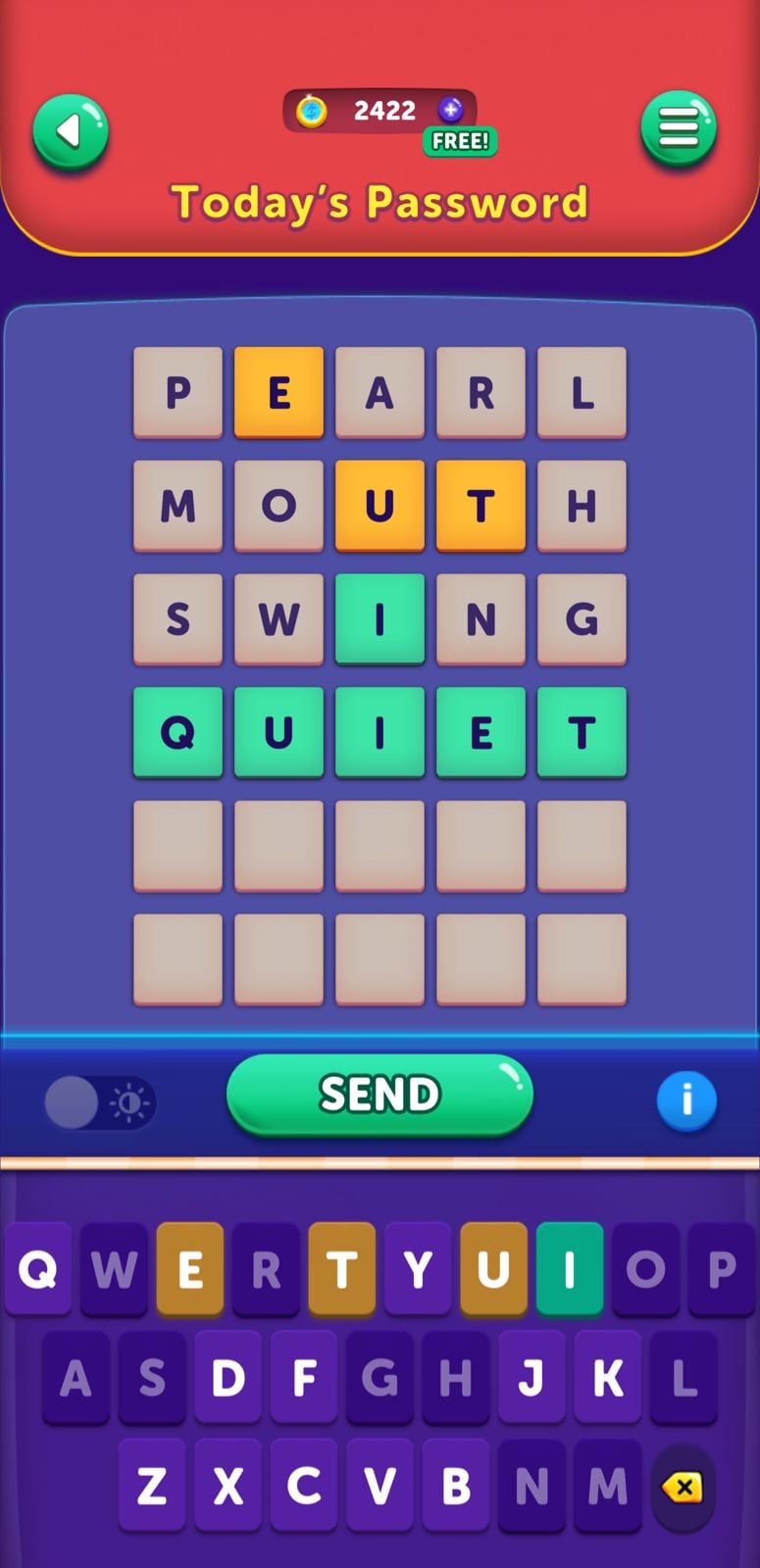Screen dimensions: 760x1568
Task: Tap the plus to get free coins
Action: click(450, 111)
